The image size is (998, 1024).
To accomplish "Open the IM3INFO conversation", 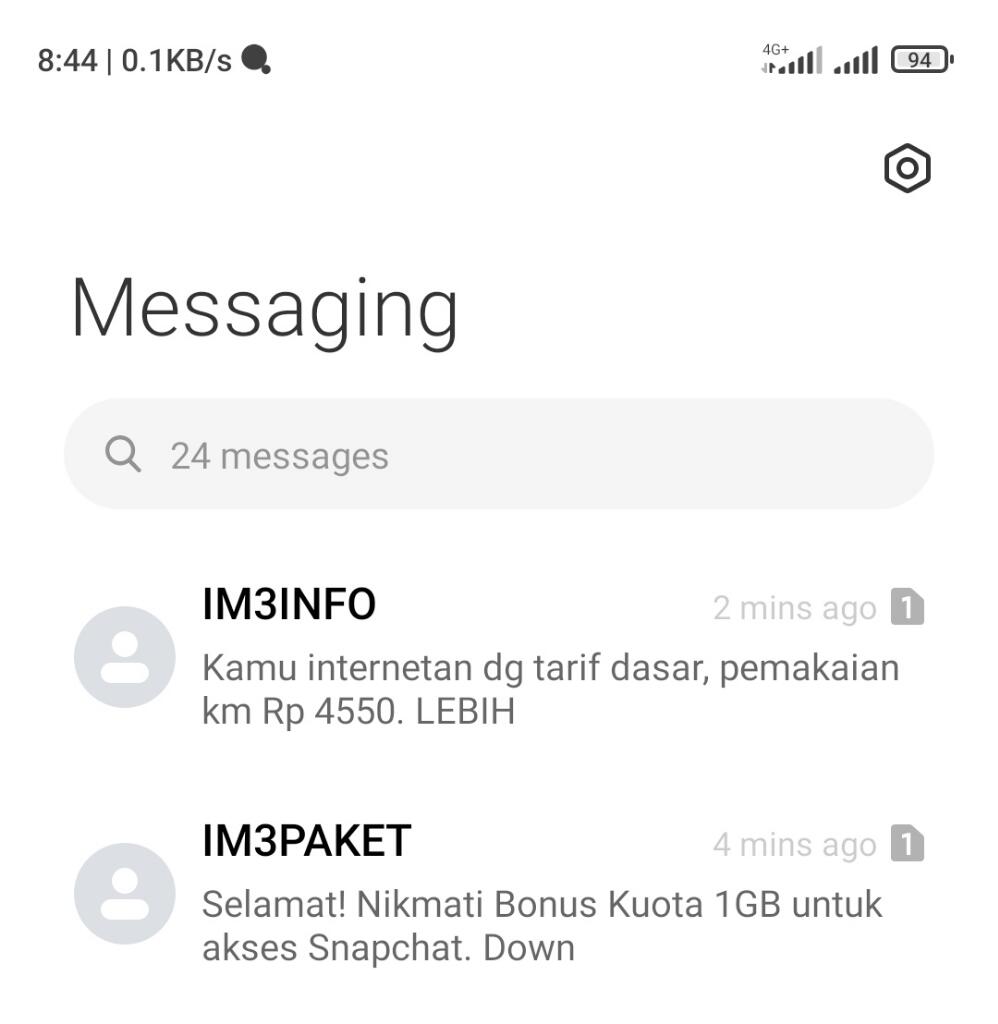I will click(500, 650).
